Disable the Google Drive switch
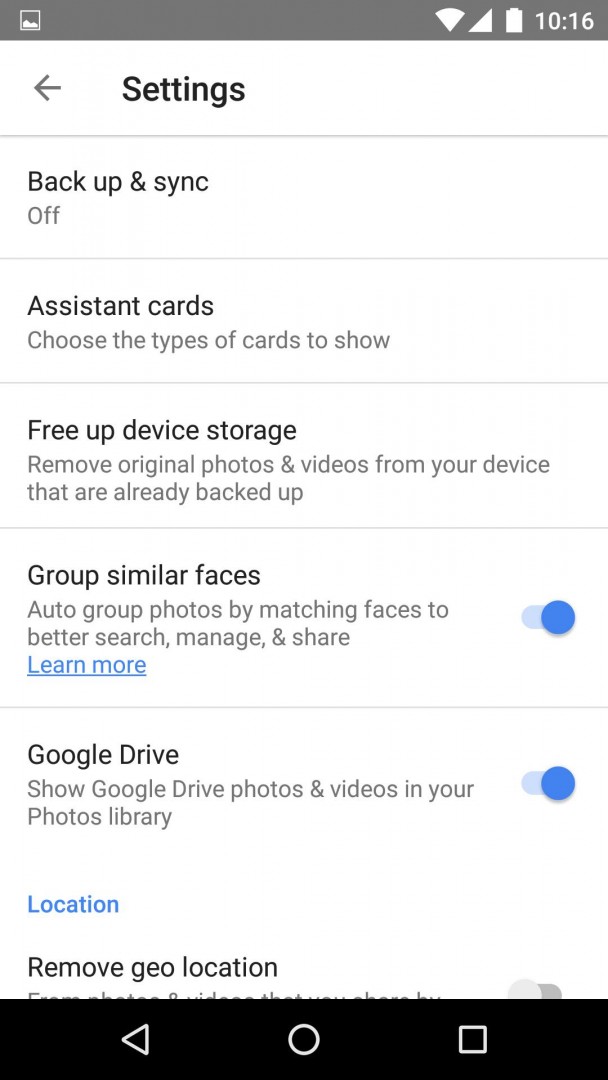 548,783
